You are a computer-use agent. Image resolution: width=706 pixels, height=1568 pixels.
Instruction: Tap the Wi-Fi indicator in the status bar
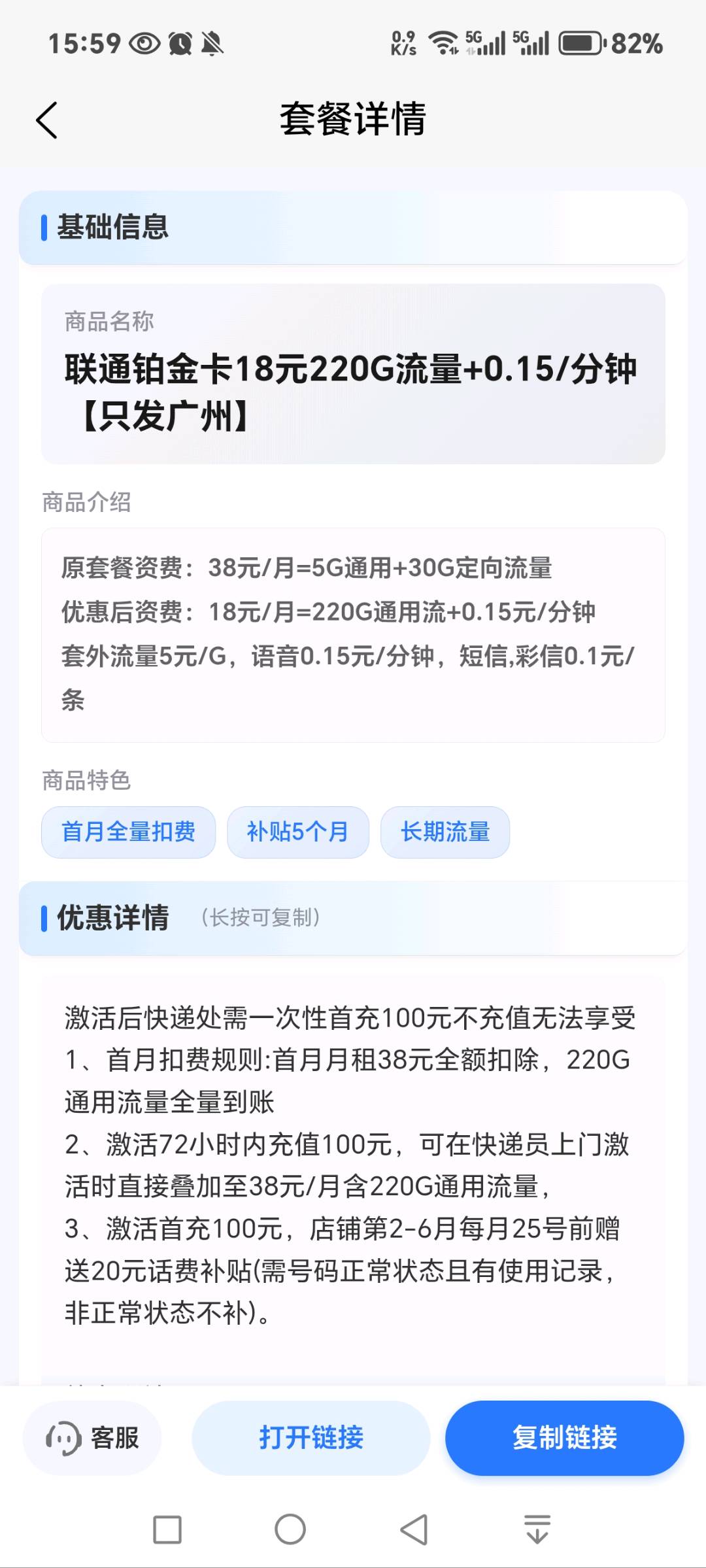443,43
